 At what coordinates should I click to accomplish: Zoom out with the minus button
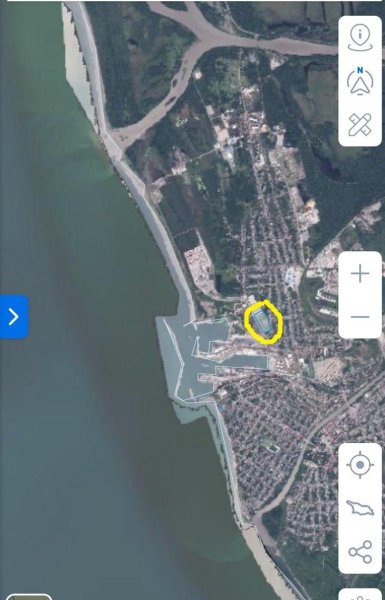(360, 317)
